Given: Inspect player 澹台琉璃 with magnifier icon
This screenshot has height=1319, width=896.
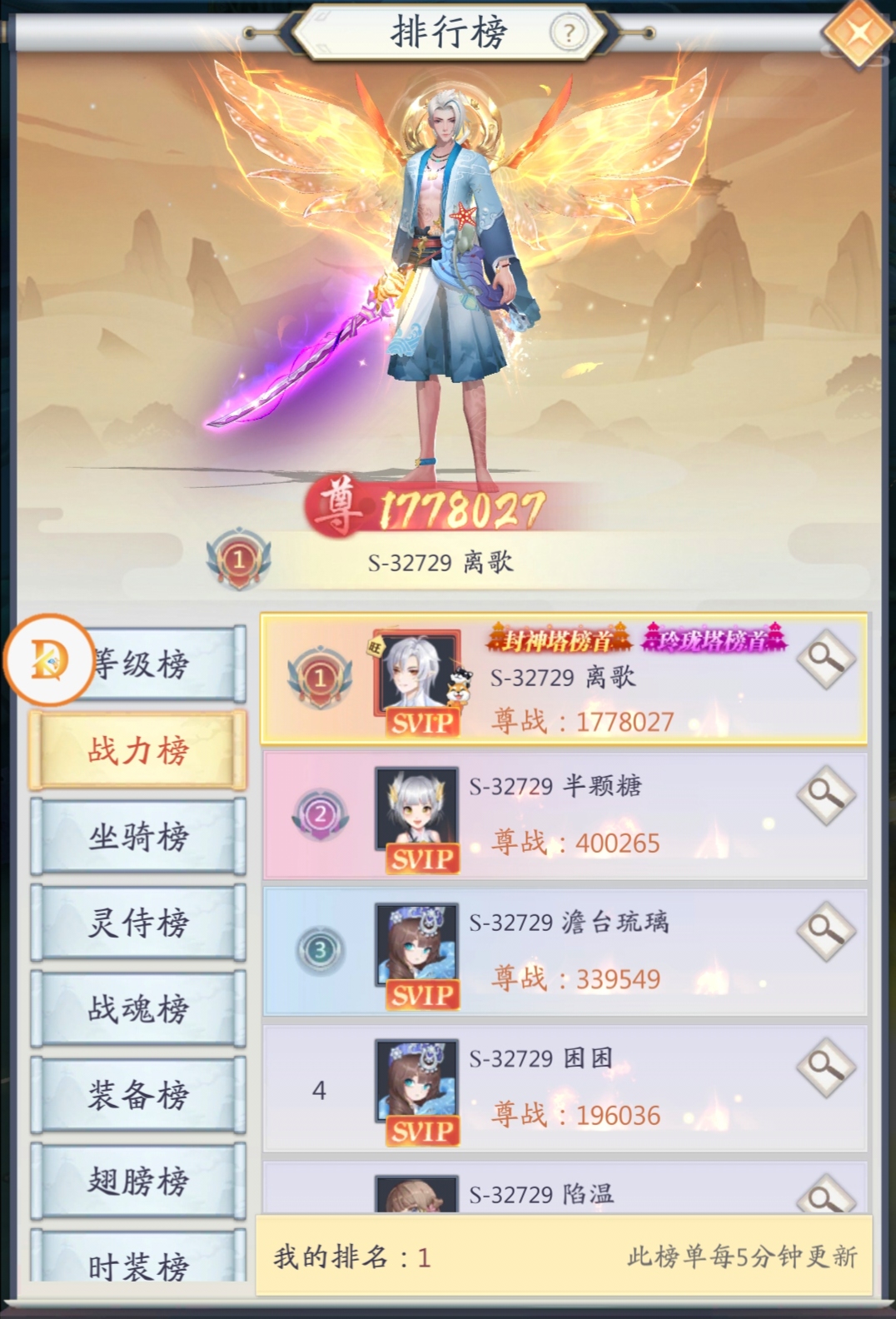Looking at the screenshot, I should coord(825,930).
